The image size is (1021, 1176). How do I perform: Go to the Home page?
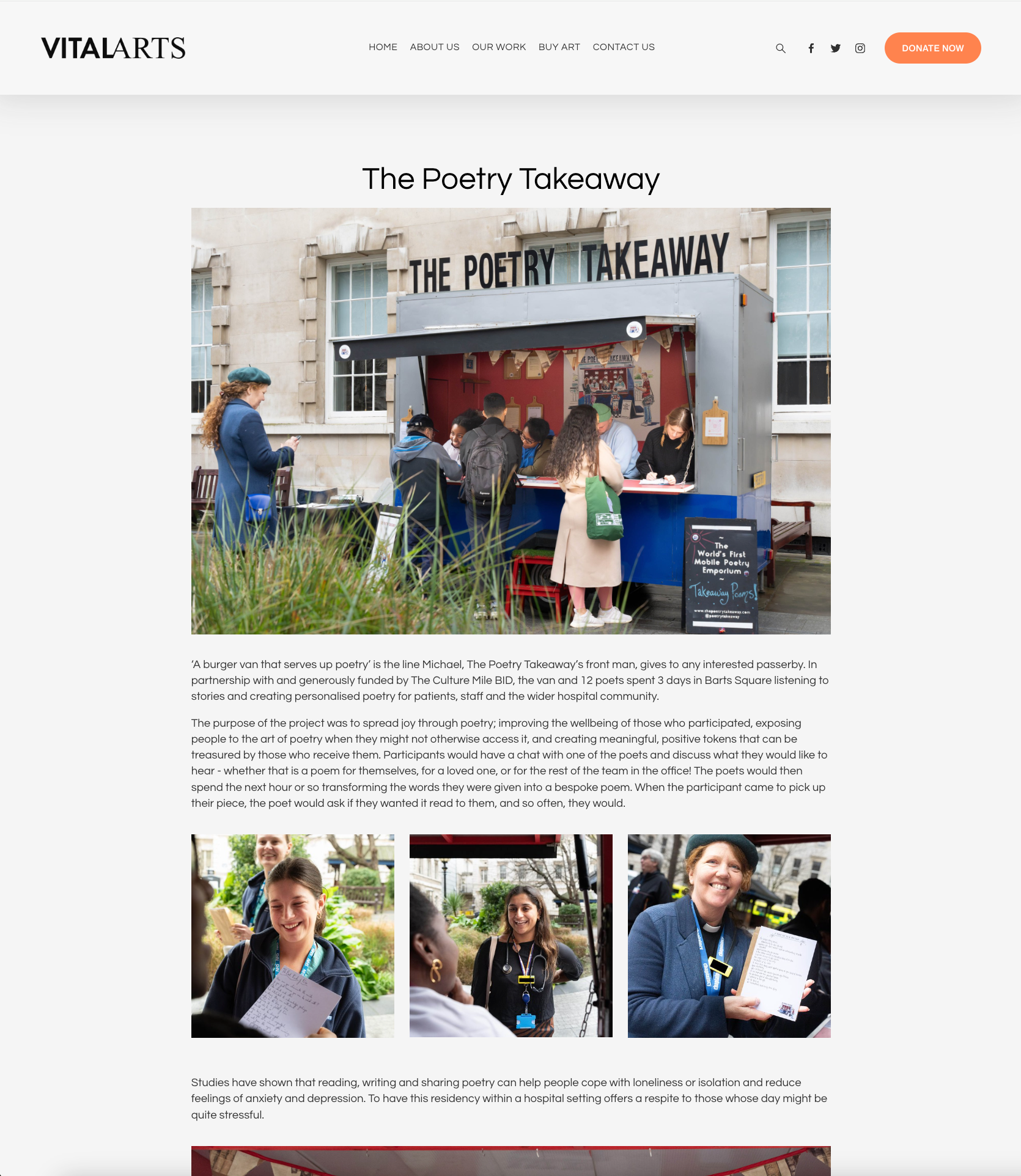(383, 47)
